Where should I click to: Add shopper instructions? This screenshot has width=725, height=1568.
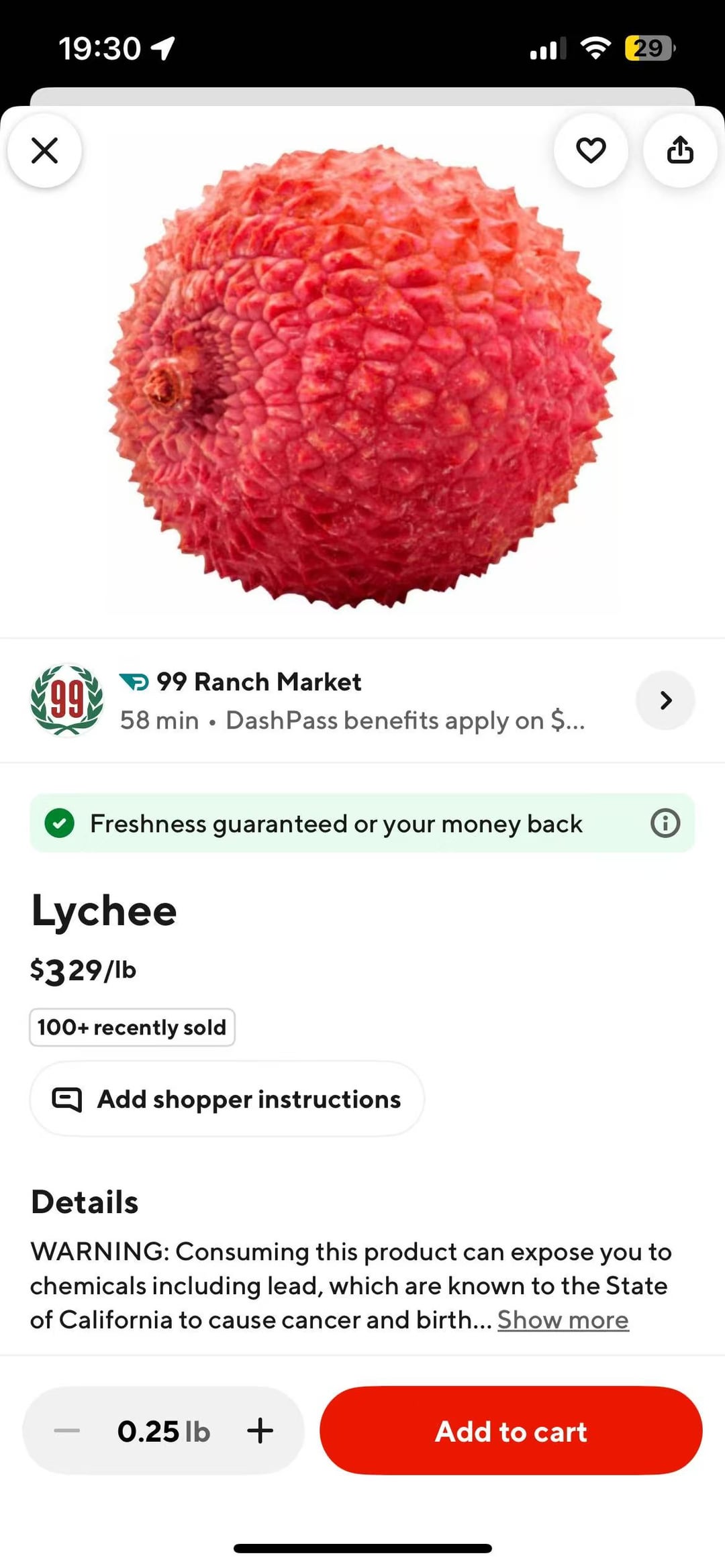[227, 1099]
